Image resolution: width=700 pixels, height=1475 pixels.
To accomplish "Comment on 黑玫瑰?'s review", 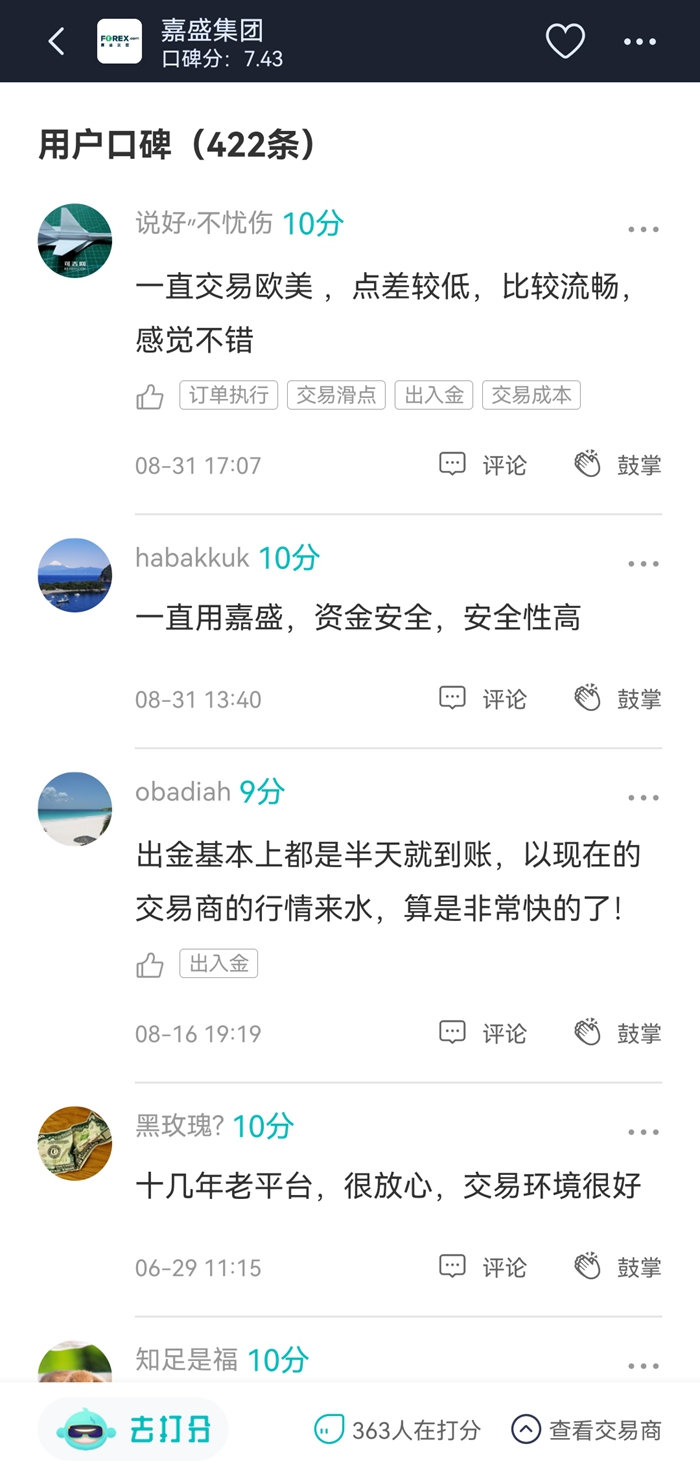I will coord(483,1267).
